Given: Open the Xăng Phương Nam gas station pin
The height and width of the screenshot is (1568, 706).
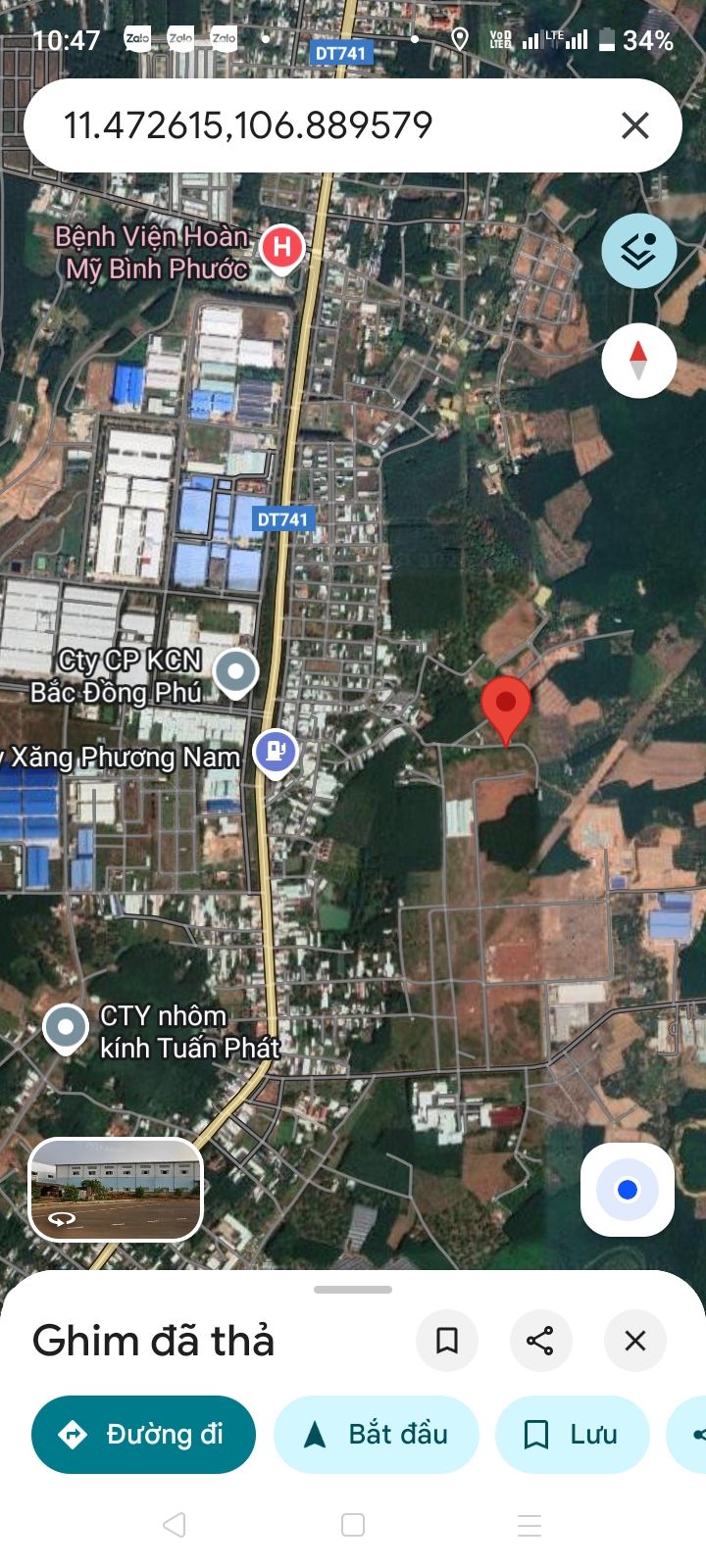Looking at the screenshot, I should 276,753.
